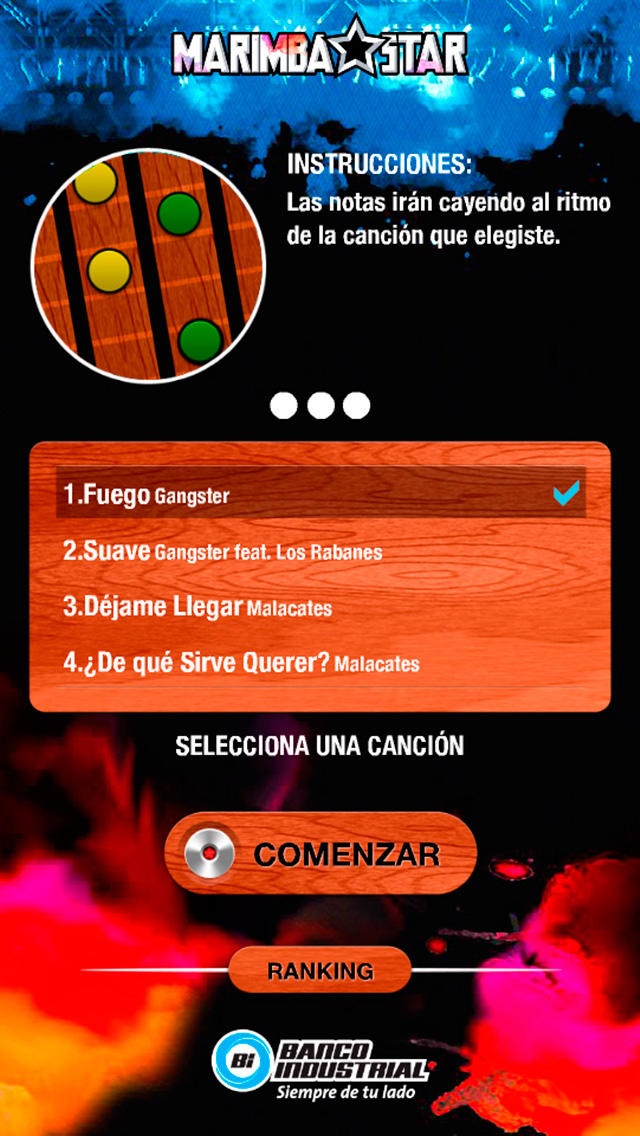Screen dimensions: 640x1136
Task: Choose Suave by Gangster feat. Los Rabanes
Action: [x=320, y=552]
